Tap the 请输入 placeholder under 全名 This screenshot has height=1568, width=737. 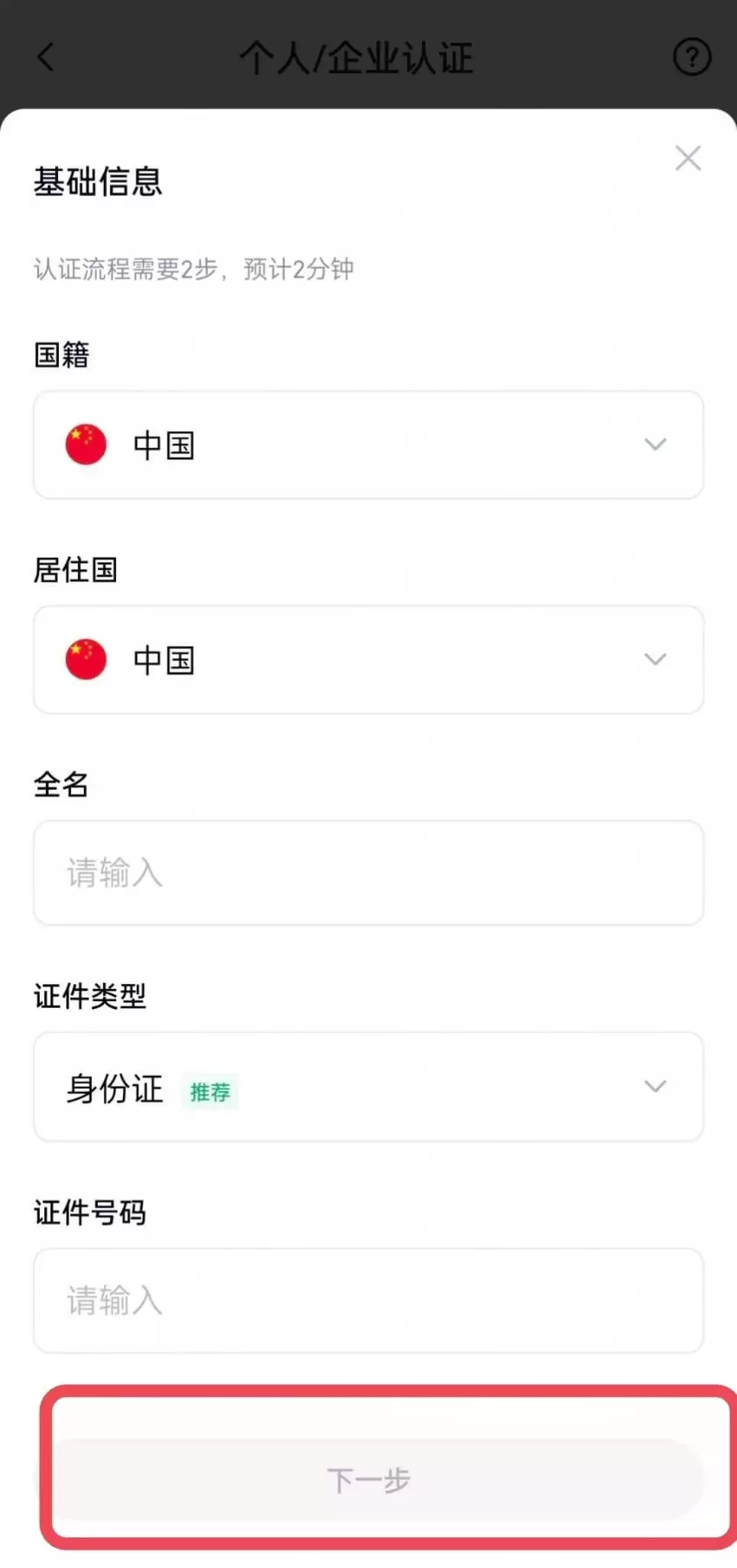113,873
